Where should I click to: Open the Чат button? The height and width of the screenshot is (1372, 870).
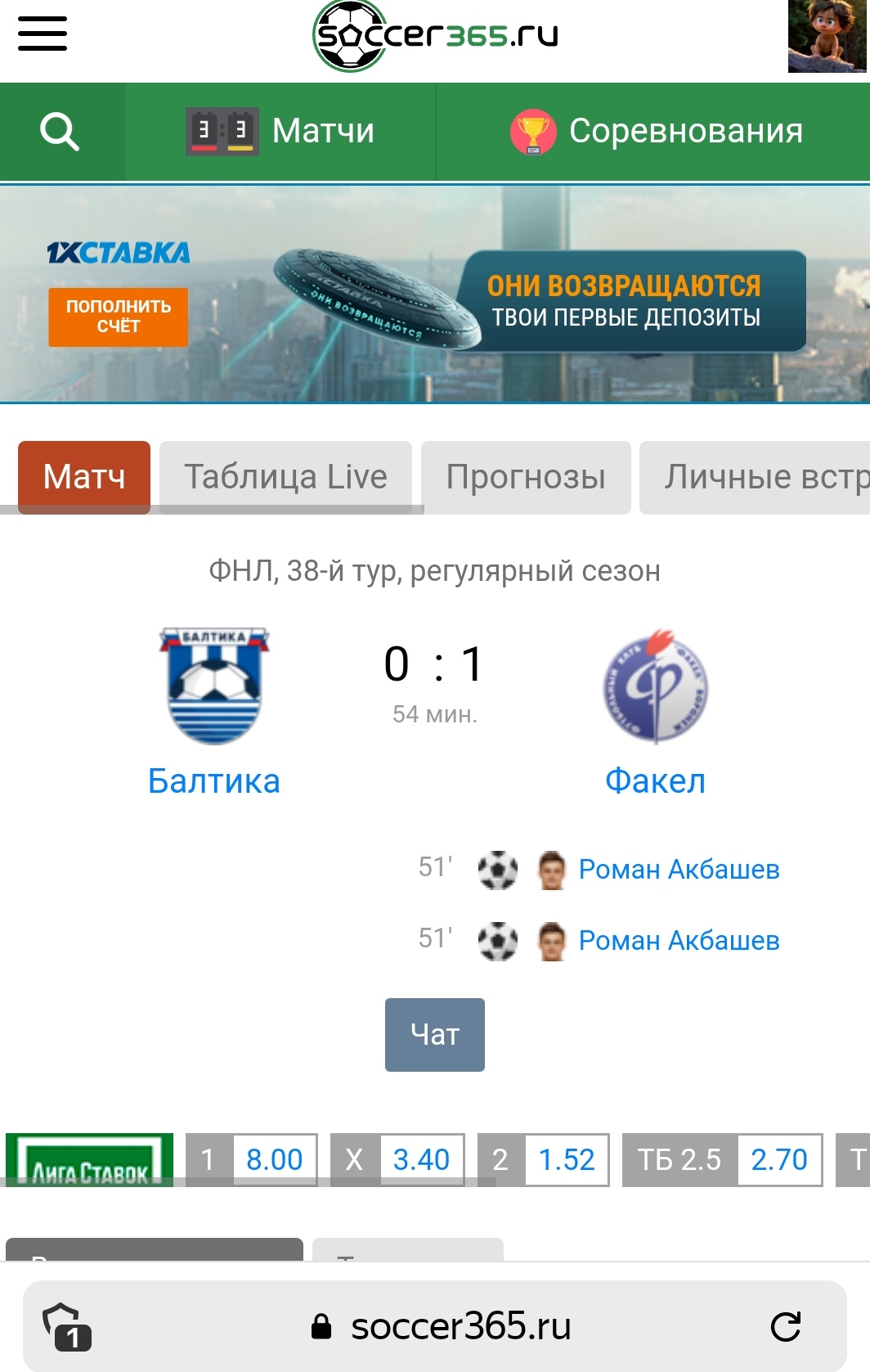435,1034
